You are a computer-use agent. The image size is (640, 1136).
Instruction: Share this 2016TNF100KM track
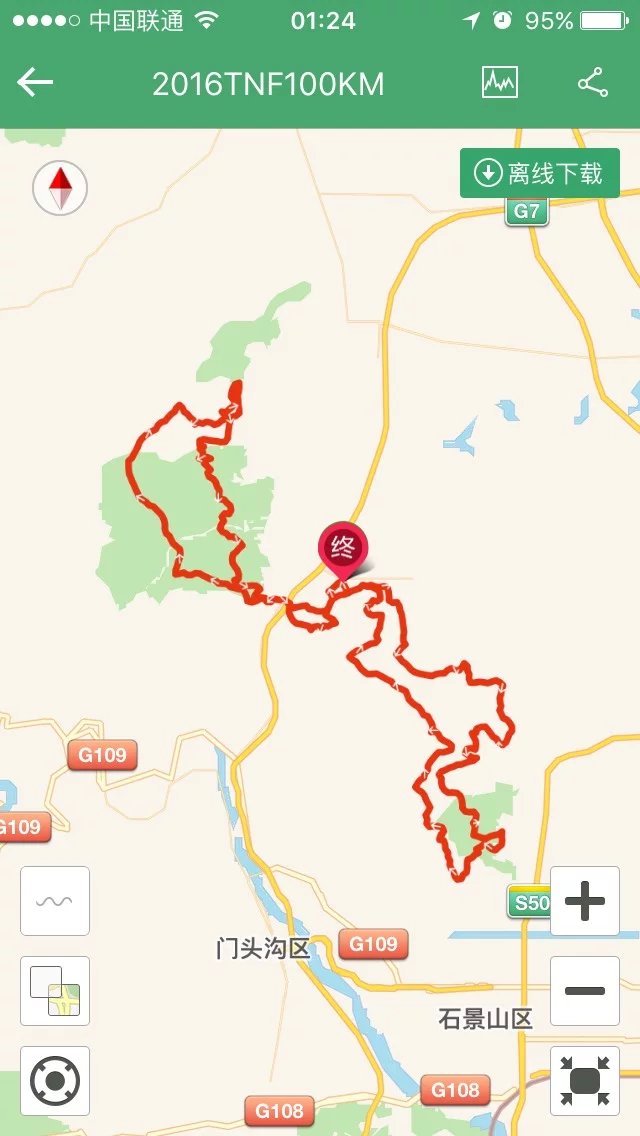(x=593, y=83)
